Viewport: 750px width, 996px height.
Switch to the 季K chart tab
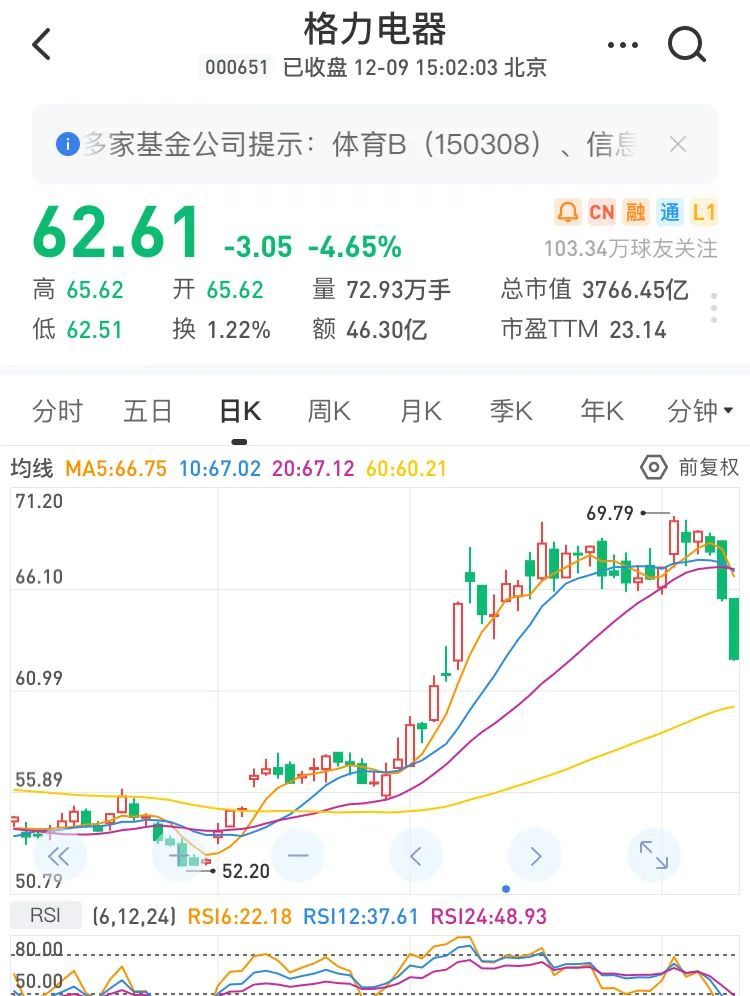511,411
